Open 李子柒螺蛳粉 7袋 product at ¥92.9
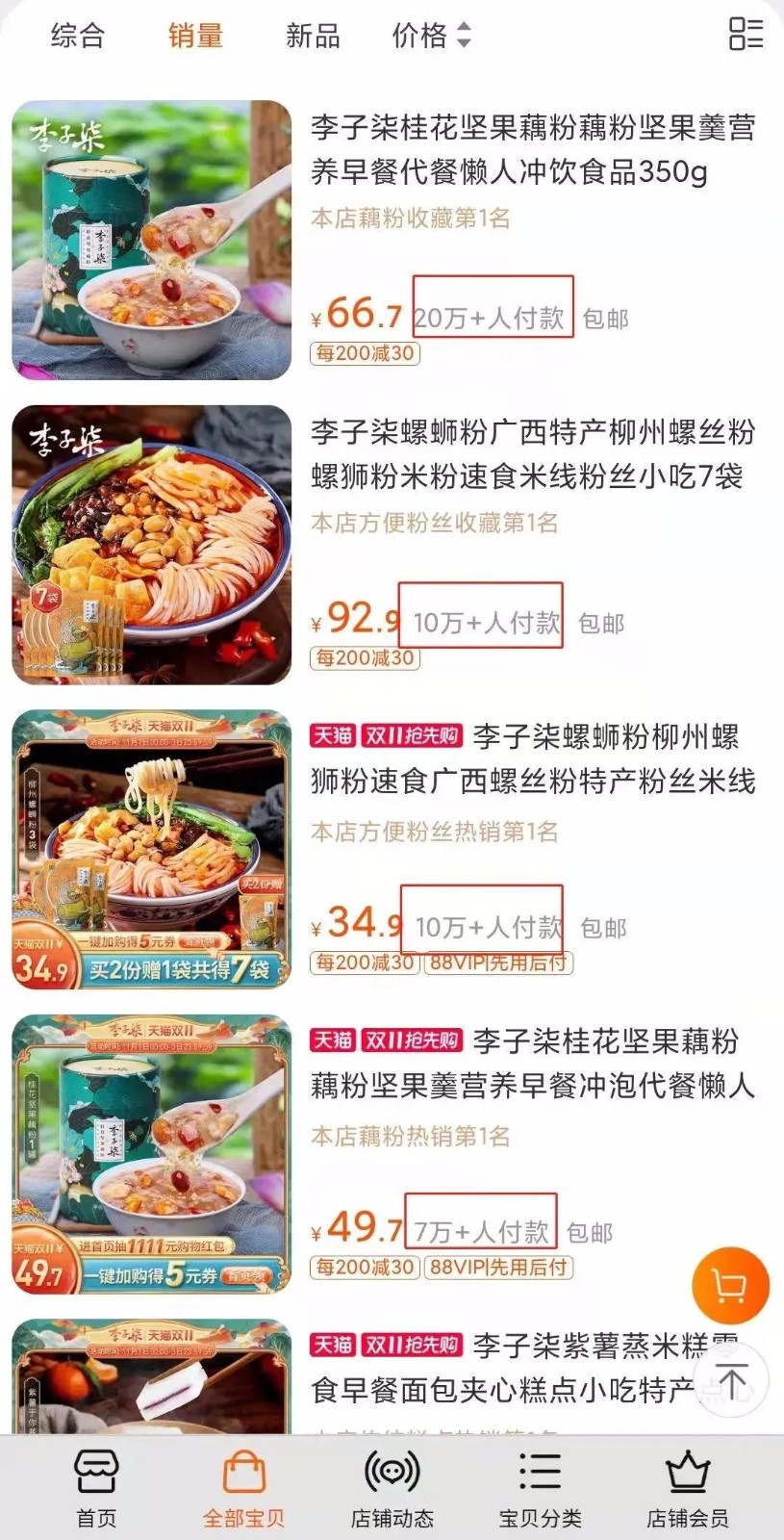This screenshot has width=784, height=1540. [532, 453]
